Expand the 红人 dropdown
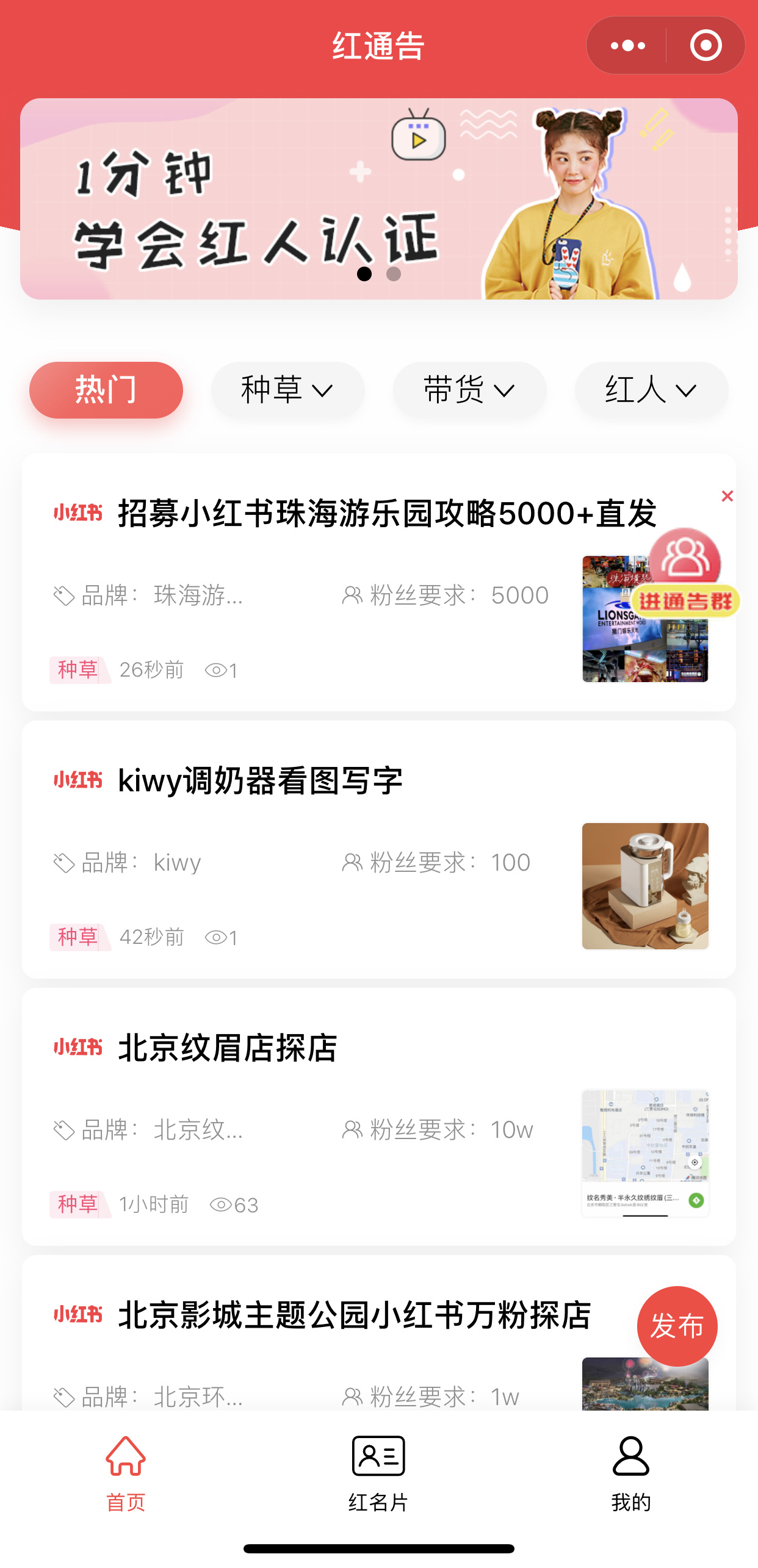The image size is (758, 1568). [651, 390]
